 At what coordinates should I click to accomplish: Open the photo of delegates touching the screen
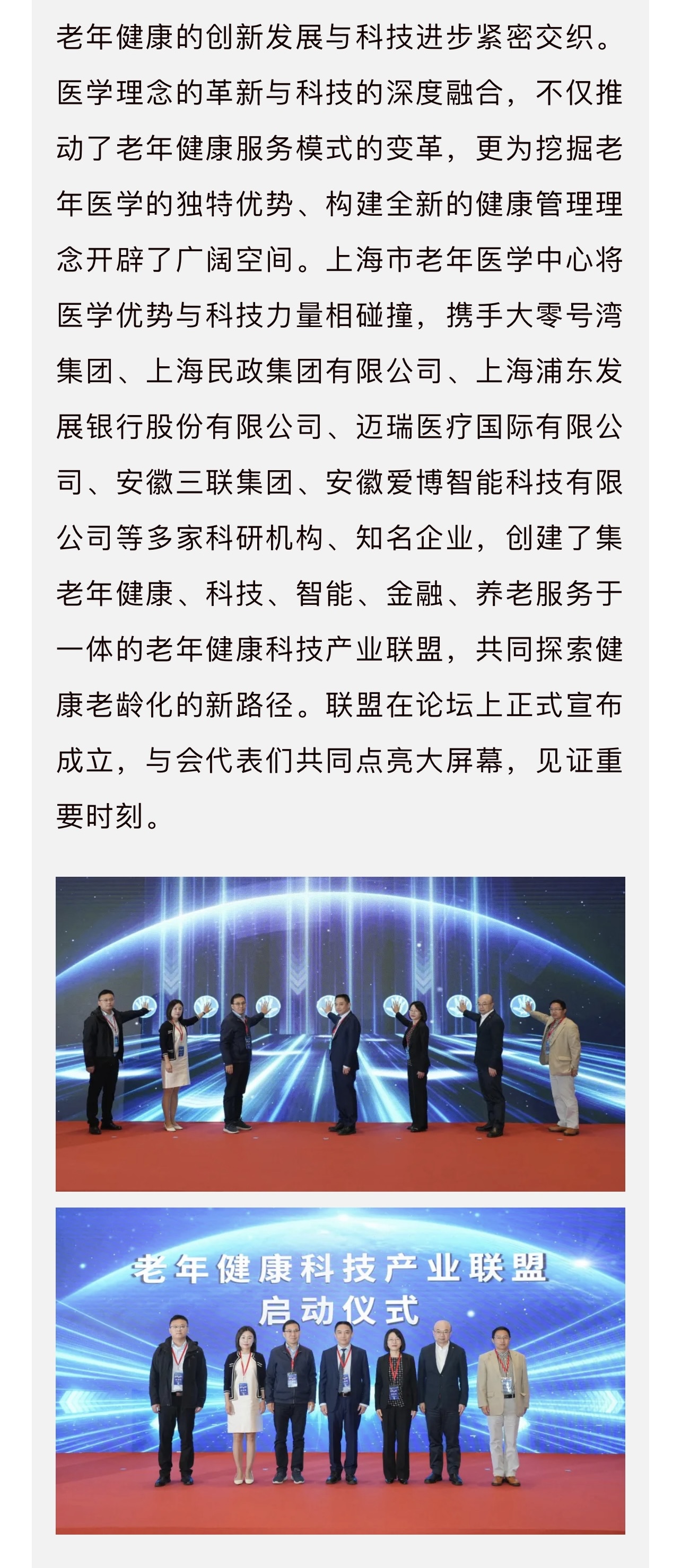(340, 1034)
